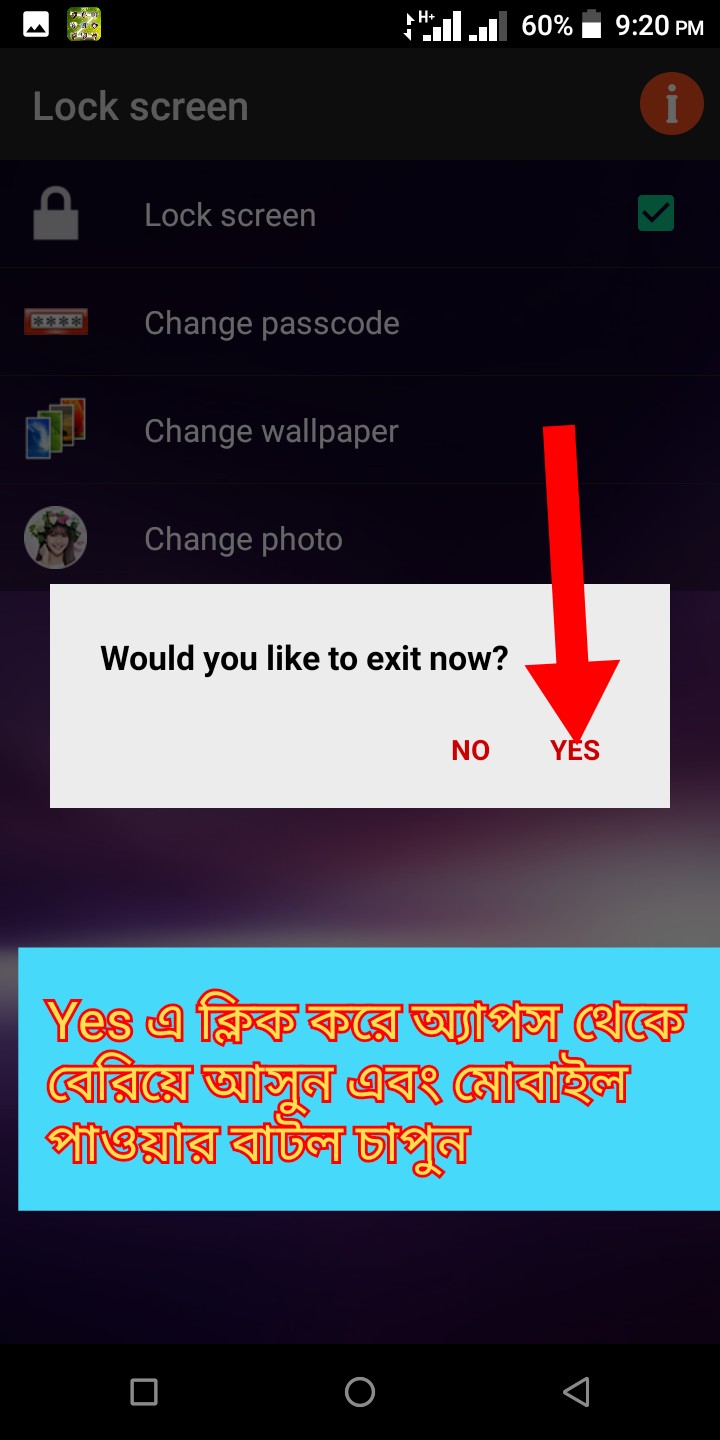Open Change wallpaper
The image size is (720, 1440).
tap(271, 431)
